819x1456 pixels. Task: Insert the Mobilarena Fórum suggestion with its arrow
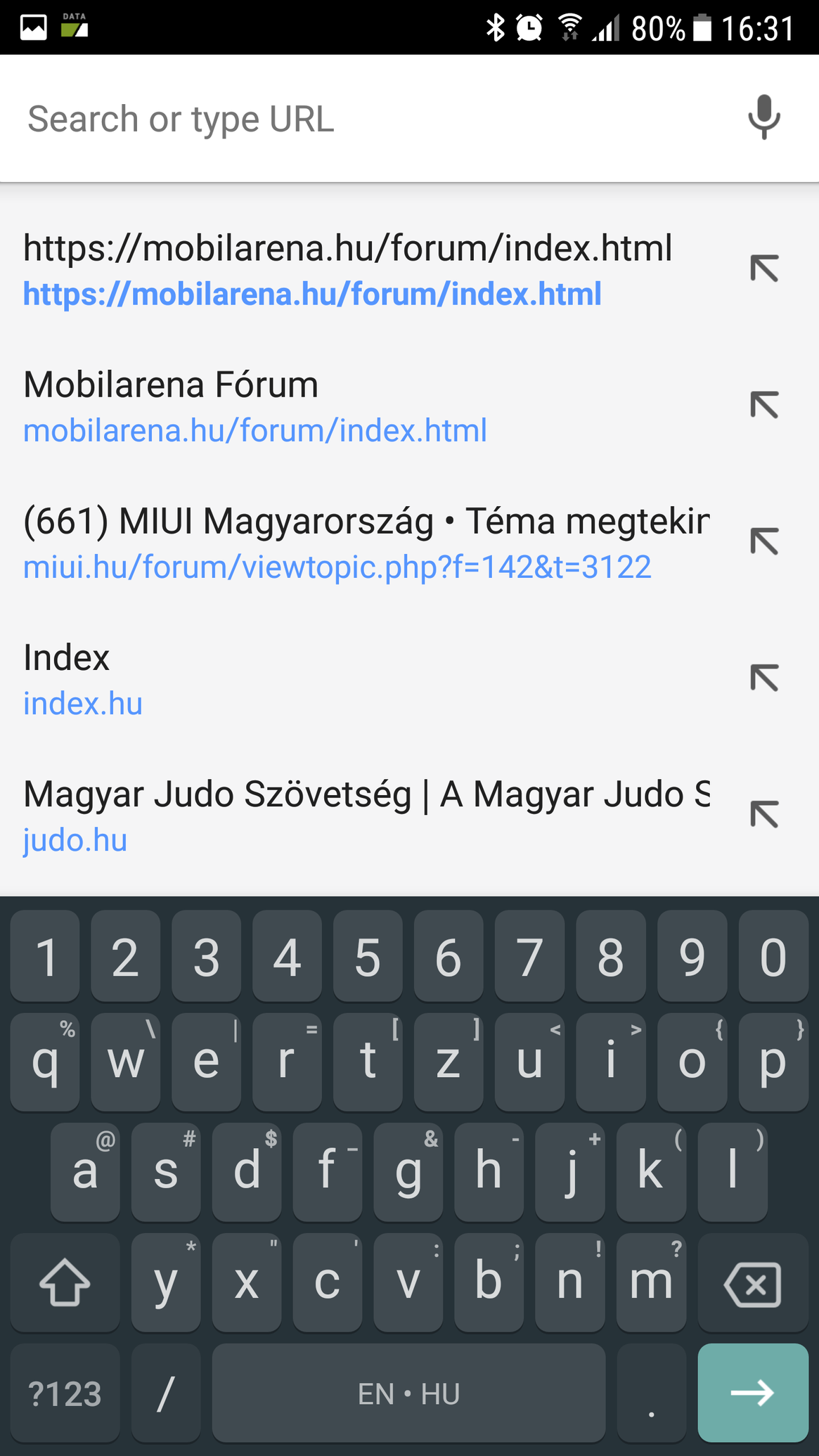click(x=764, y=406)
